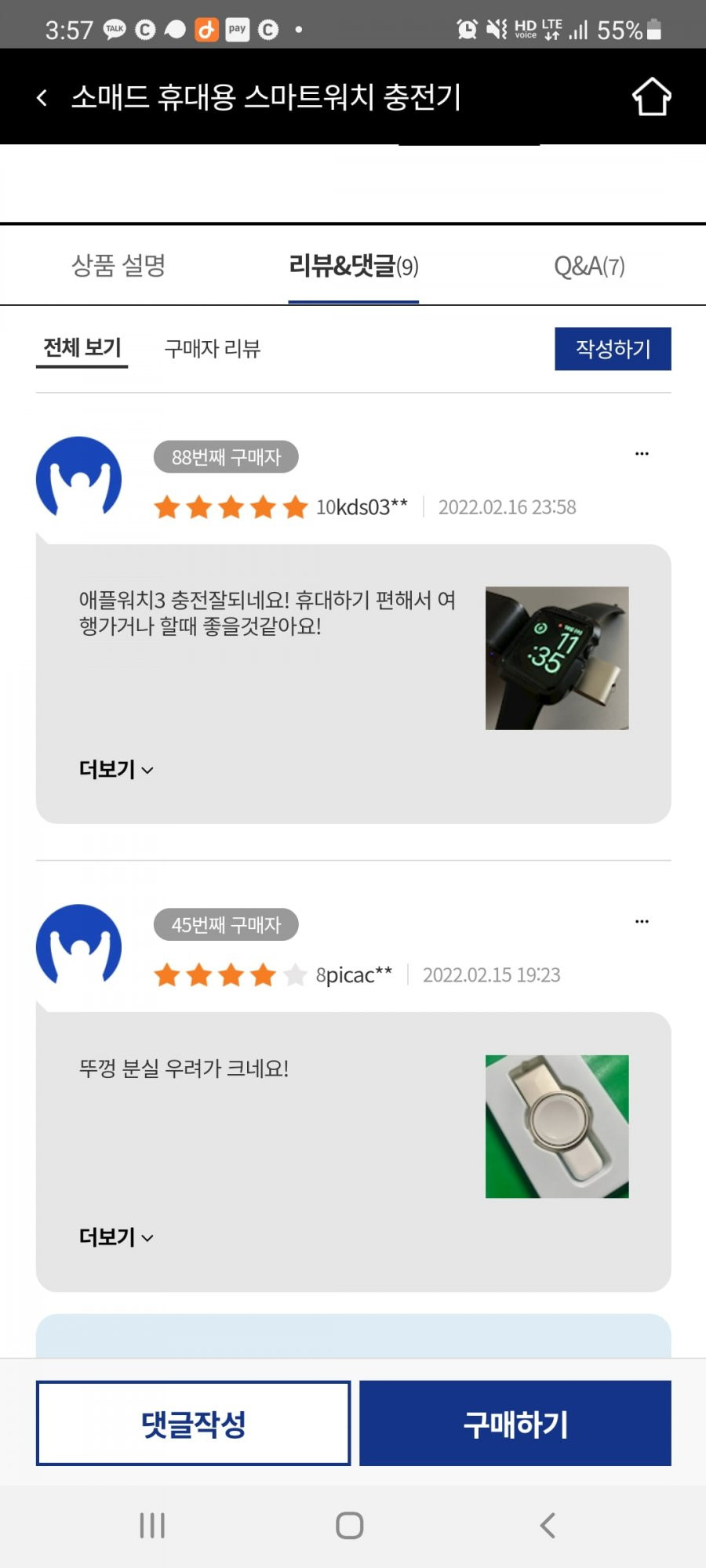Switch to the Q&A tab
The width and height of the screenshot is (706, 1568).
588,267
